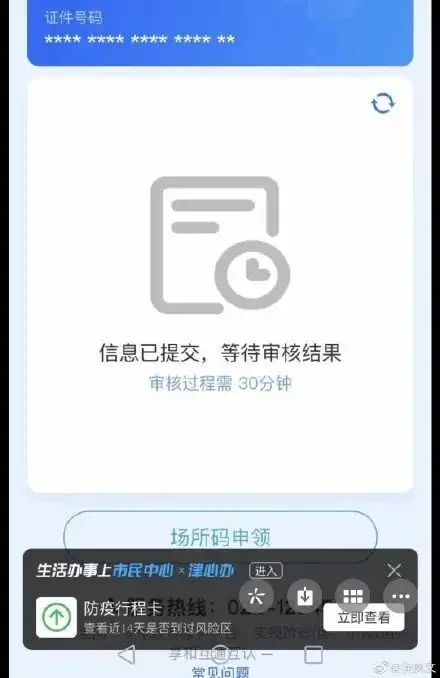440x678 pixels.
Task: Open 场所码申领 button
Action: click(220, 537)
